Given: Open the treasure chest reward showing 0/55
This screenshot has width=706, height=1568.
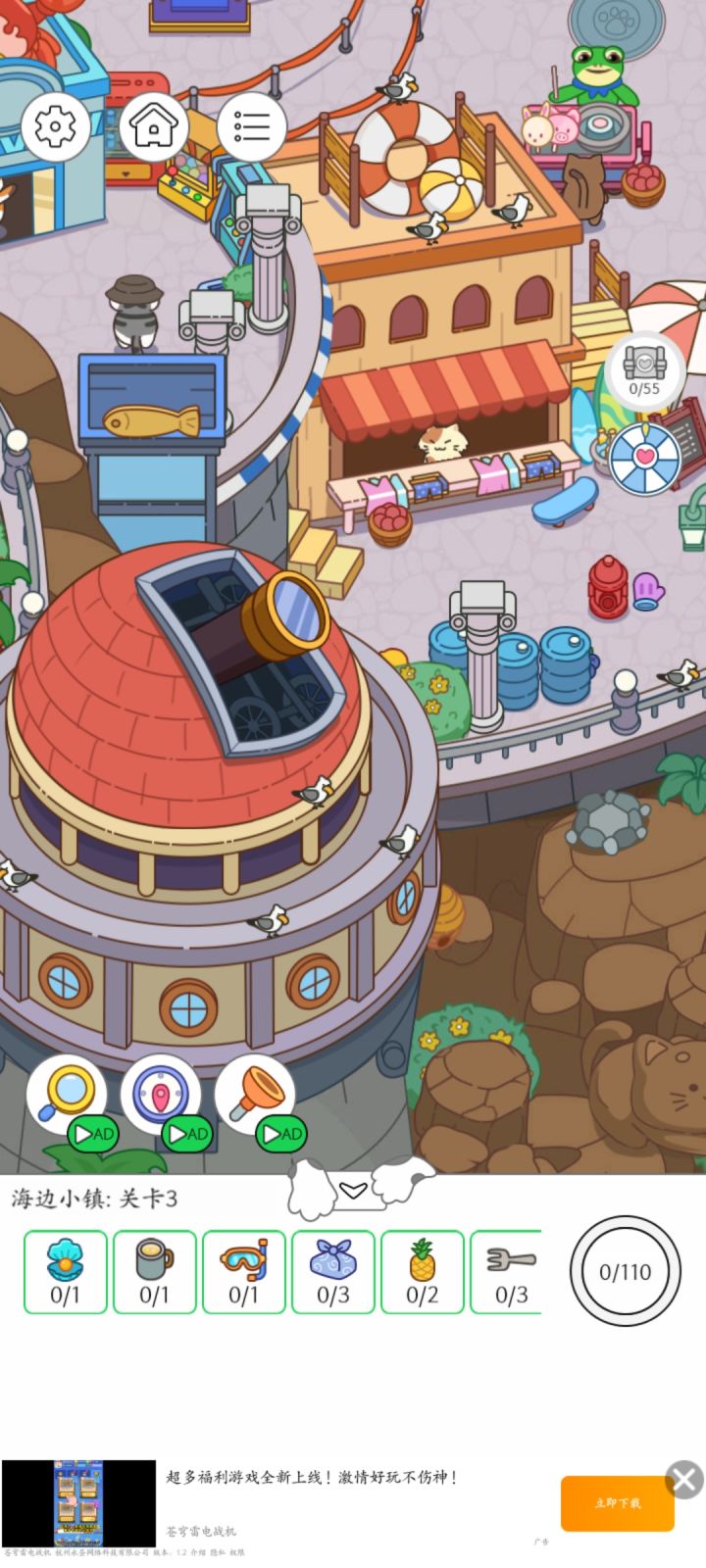Looking at the screenshot, I should click(644, 372).
